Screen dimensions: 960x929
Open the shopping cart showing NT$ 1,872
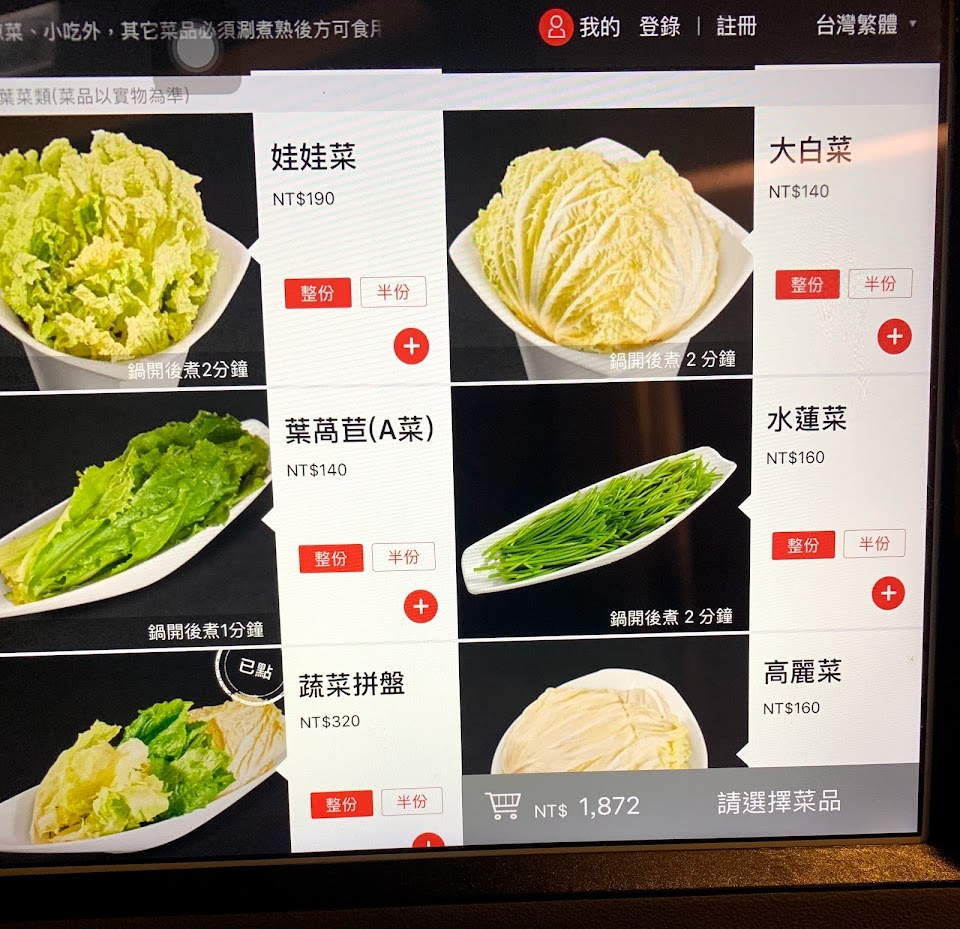pyautogui.click(x=503, y=806)
